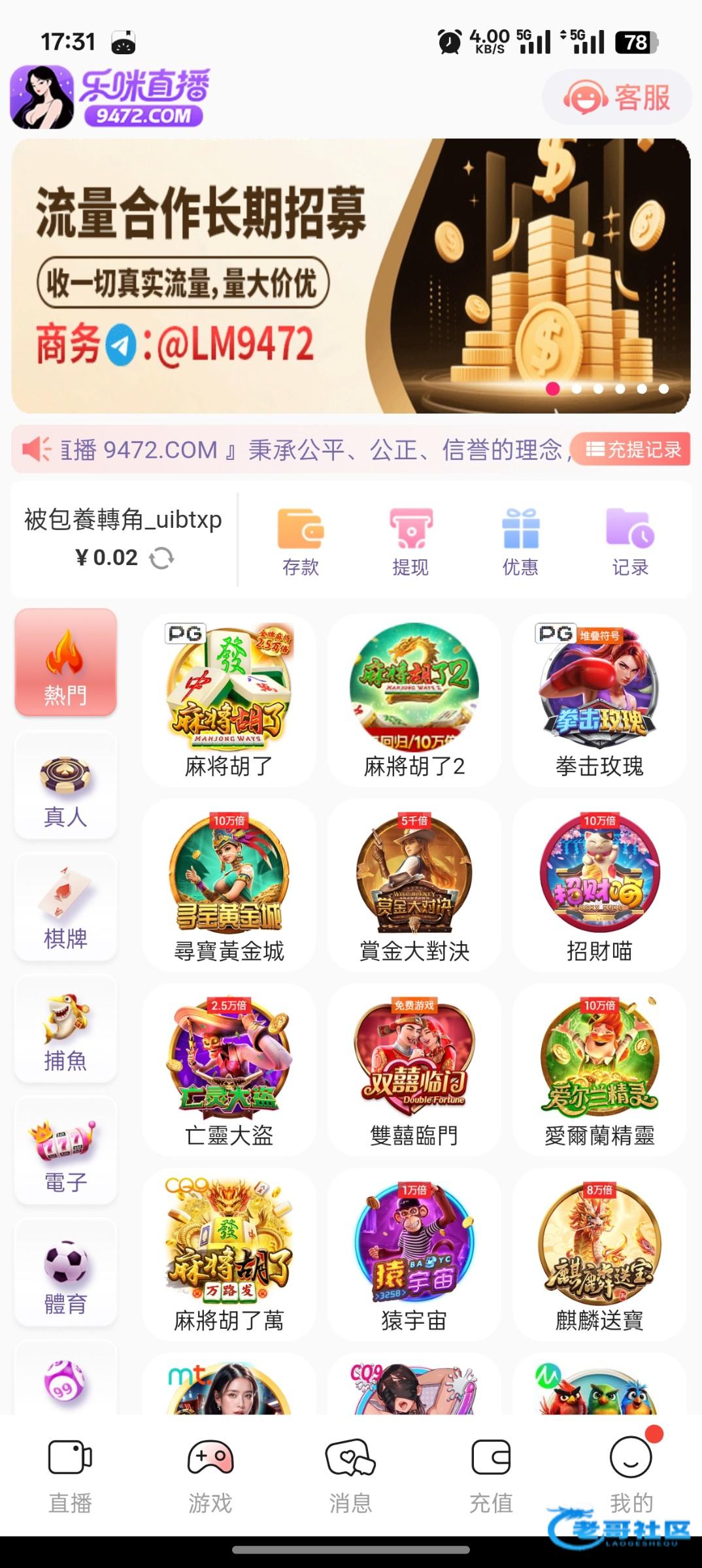Select the 體育 category
The image size is (702, 1568).
65,1273
